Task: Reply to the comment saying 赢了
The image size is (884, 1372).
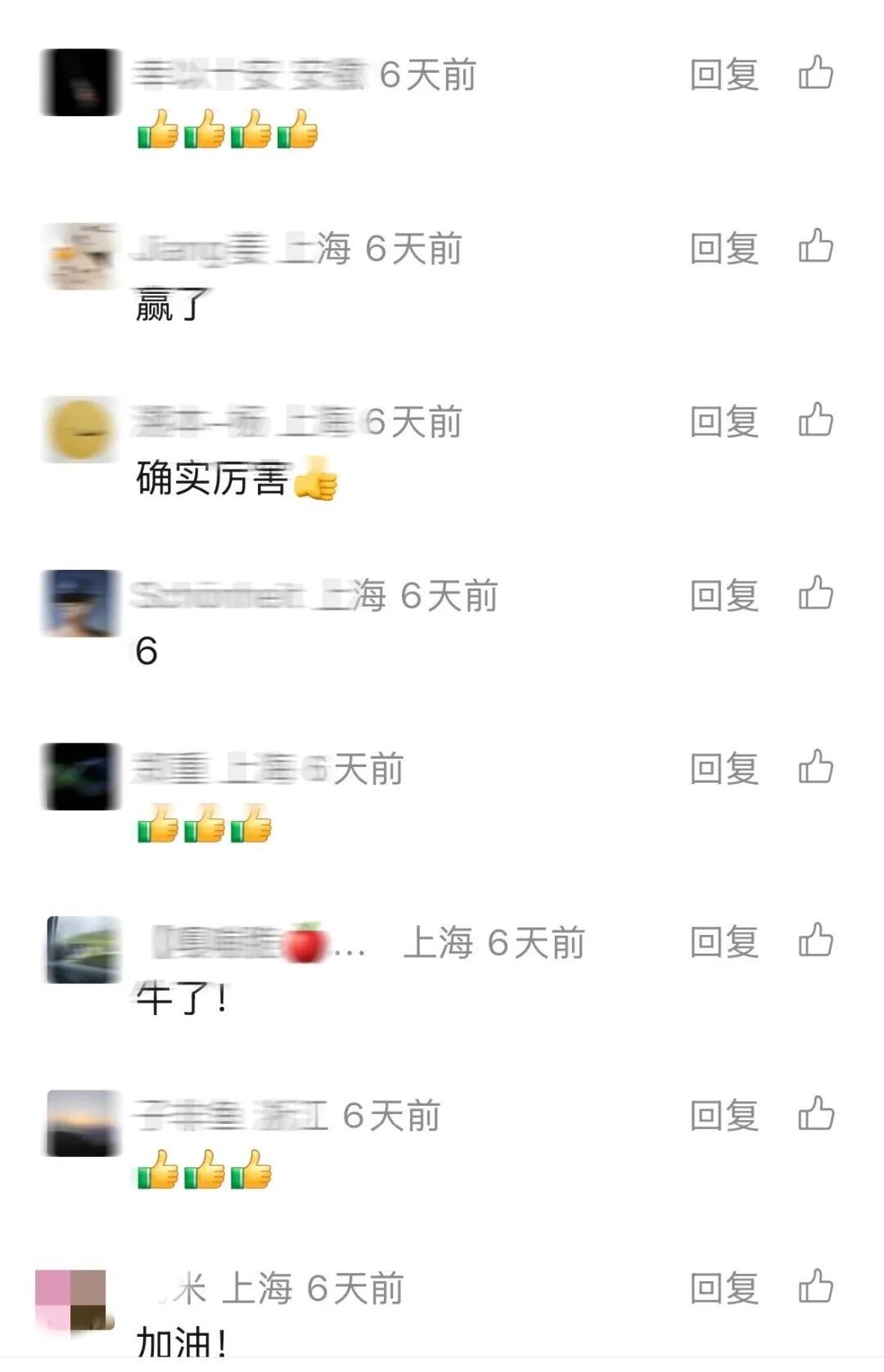Action: pos(724,248)
